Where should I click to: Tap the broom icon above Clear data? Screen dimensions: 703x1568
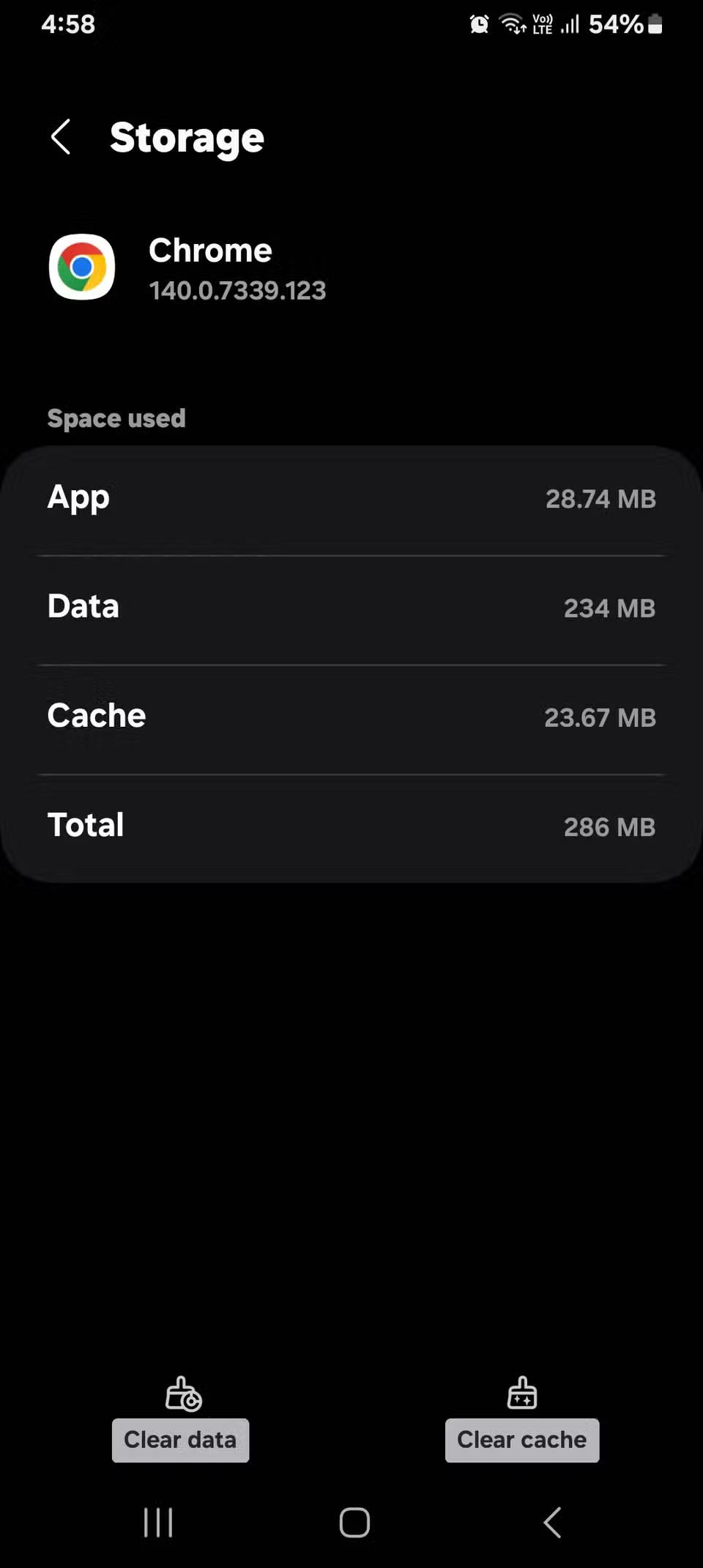pos(181,1393)
